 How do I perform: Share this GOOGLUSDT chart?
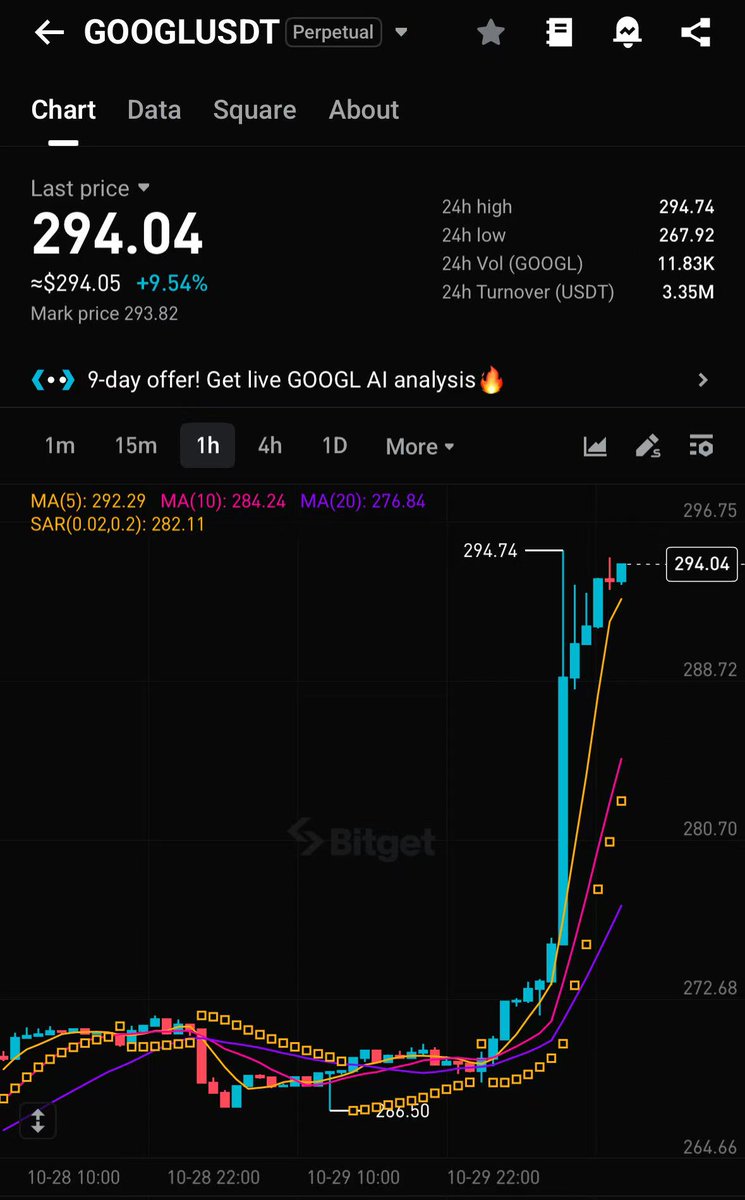695,33
